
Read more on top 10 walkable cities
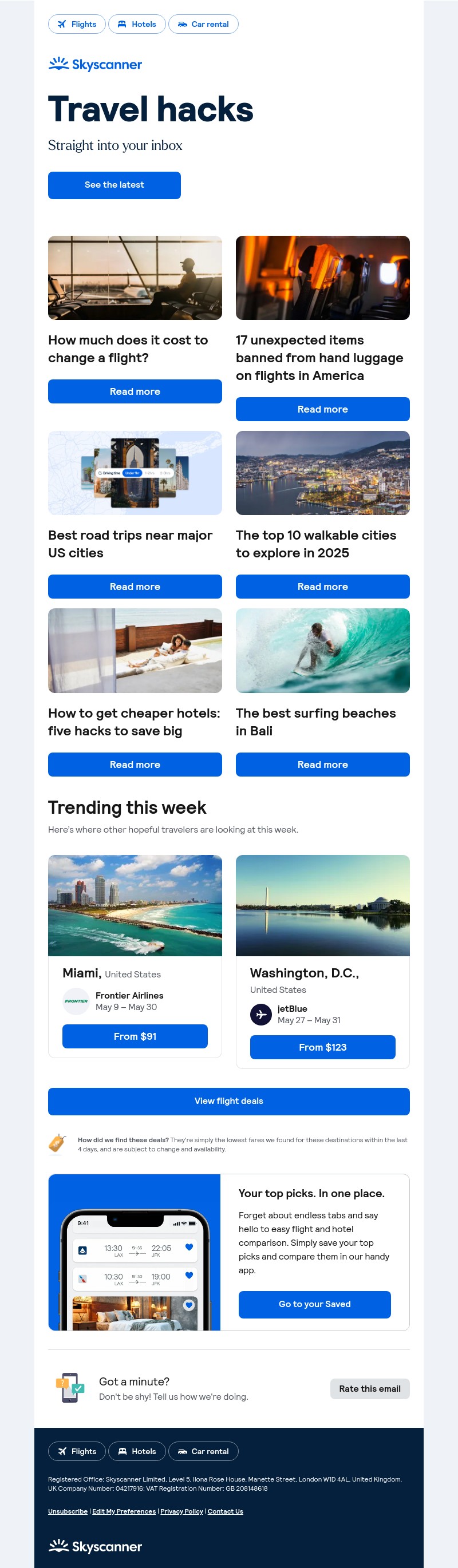pyautogui.click(x=323, y=586)
